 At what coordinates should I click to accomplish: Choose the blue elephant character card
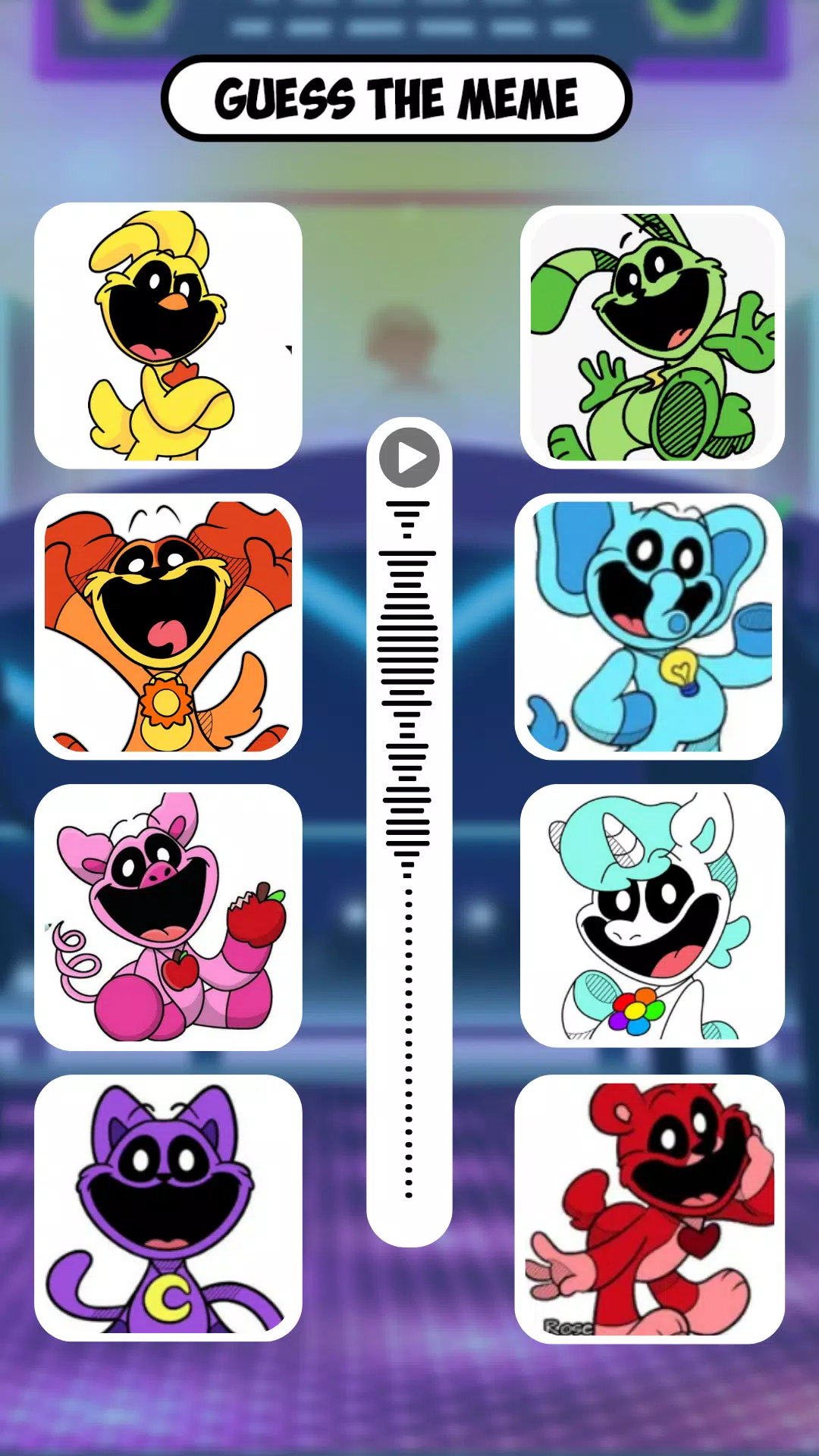[649, 626]
